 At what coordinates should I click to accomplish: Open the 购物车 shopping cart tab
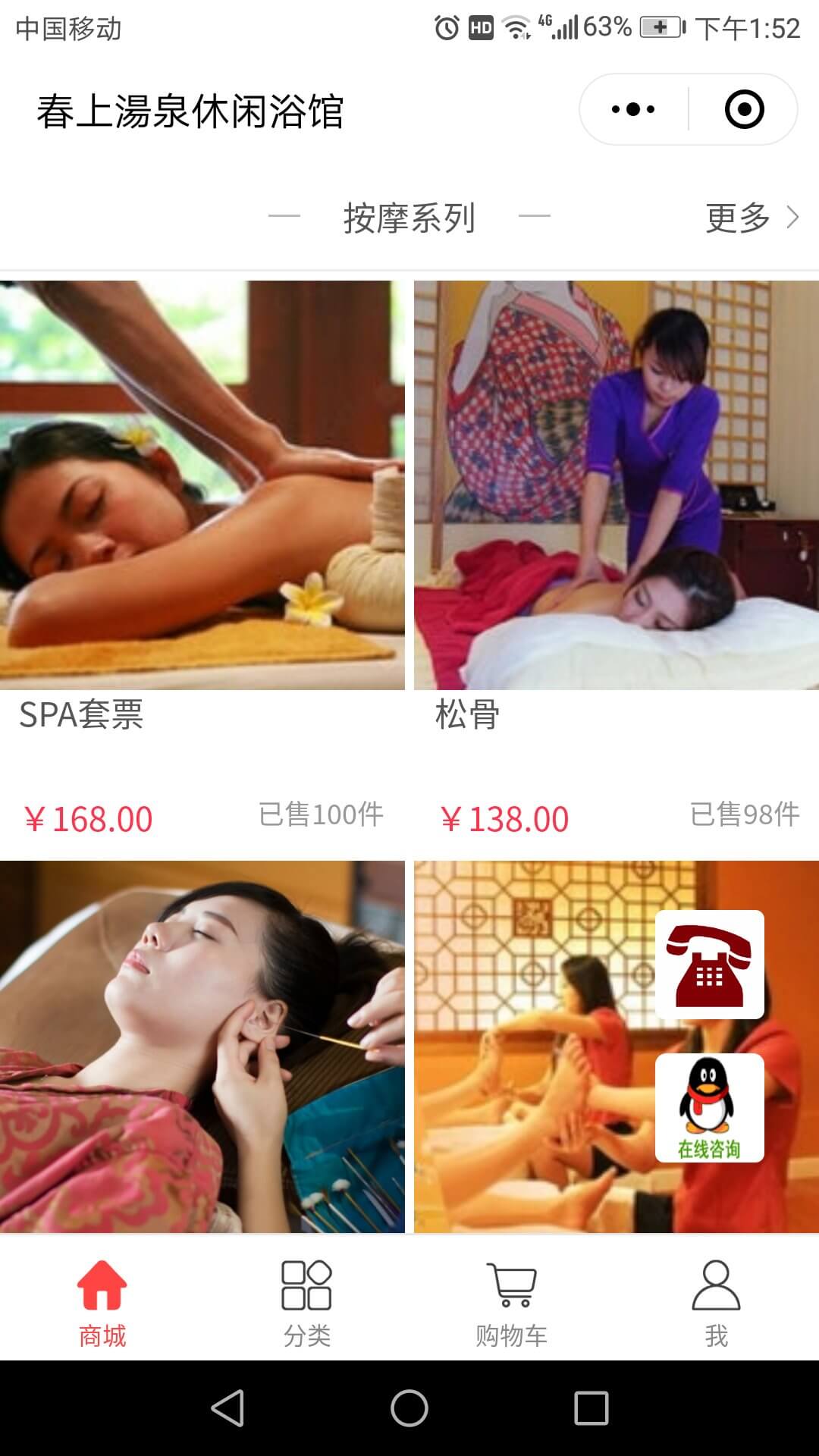pos(512,1303)
